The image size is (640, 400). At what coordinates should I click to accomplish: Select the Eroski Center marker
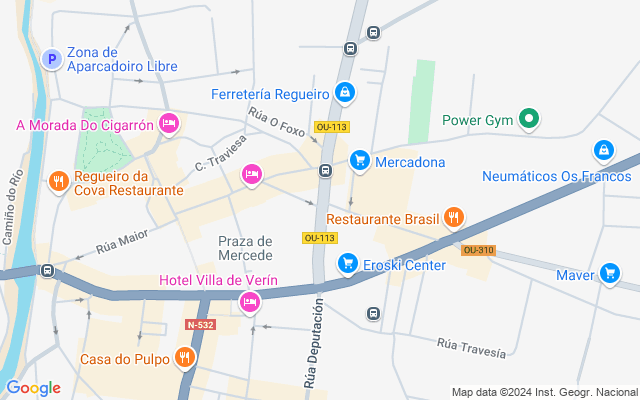point(347,263)
